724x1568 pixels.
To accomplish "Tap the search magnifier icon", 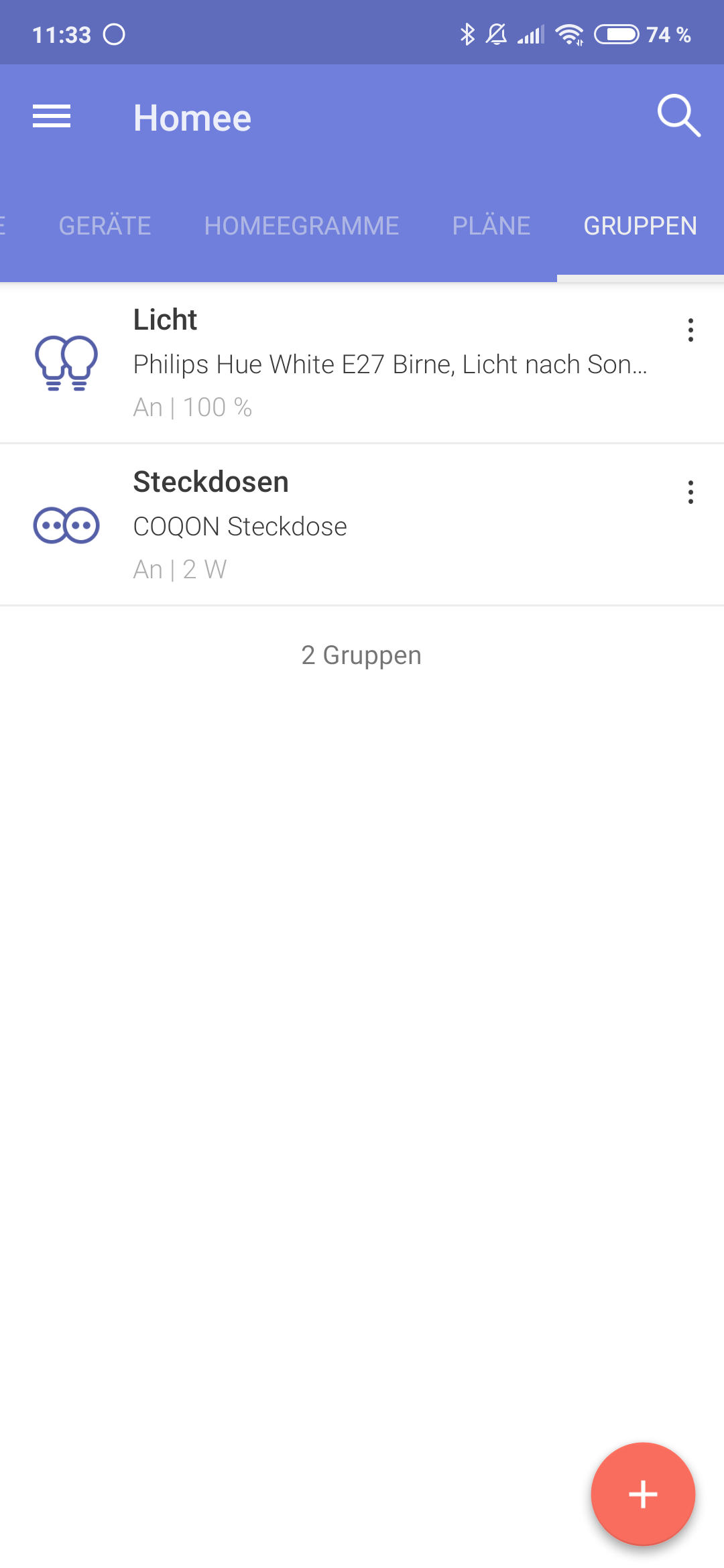I will click(678, 116).
